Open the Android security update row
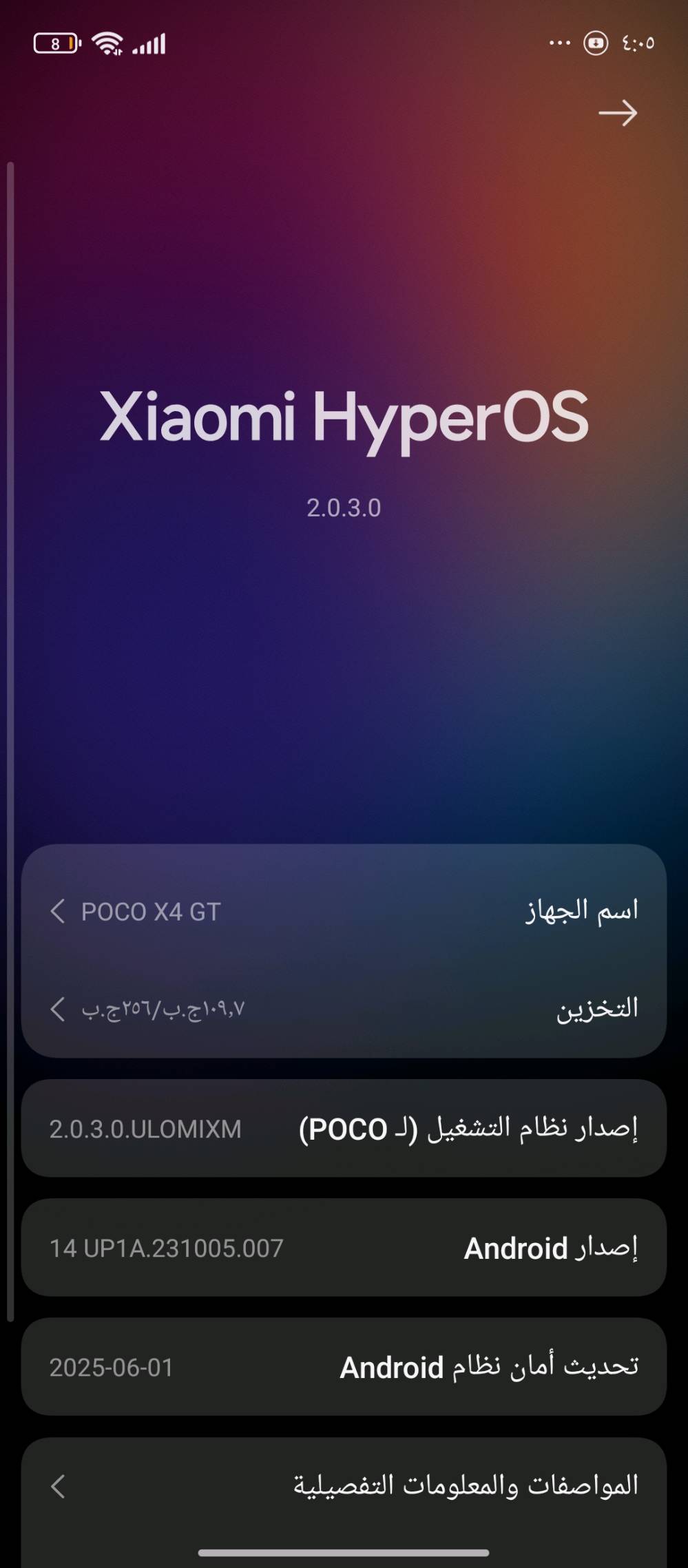Viewport: 688px width, 1568px height. click(344, 1367)
